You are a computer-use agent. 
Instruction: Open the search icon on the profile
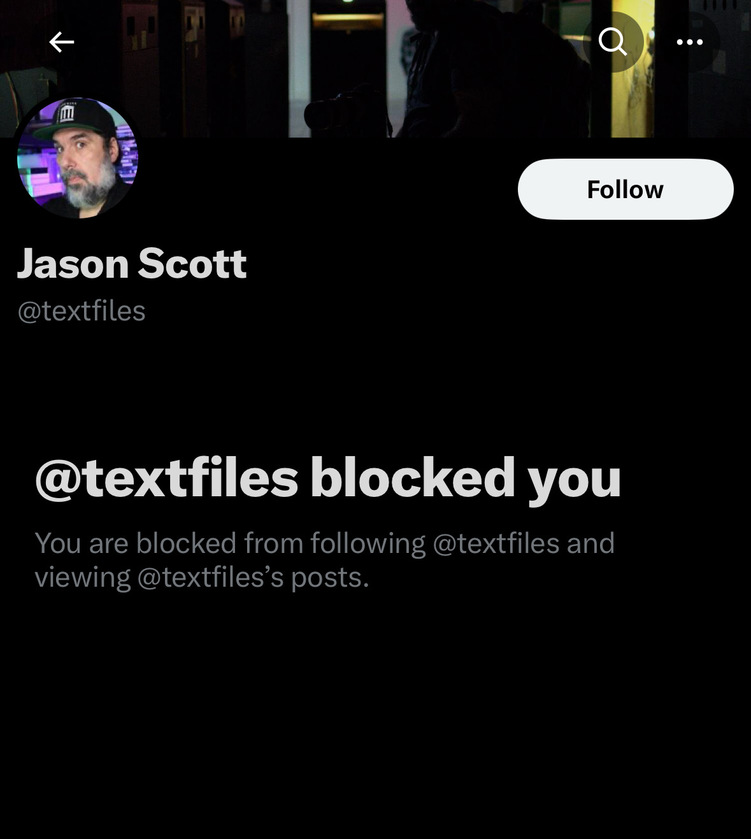click(612, 42)
